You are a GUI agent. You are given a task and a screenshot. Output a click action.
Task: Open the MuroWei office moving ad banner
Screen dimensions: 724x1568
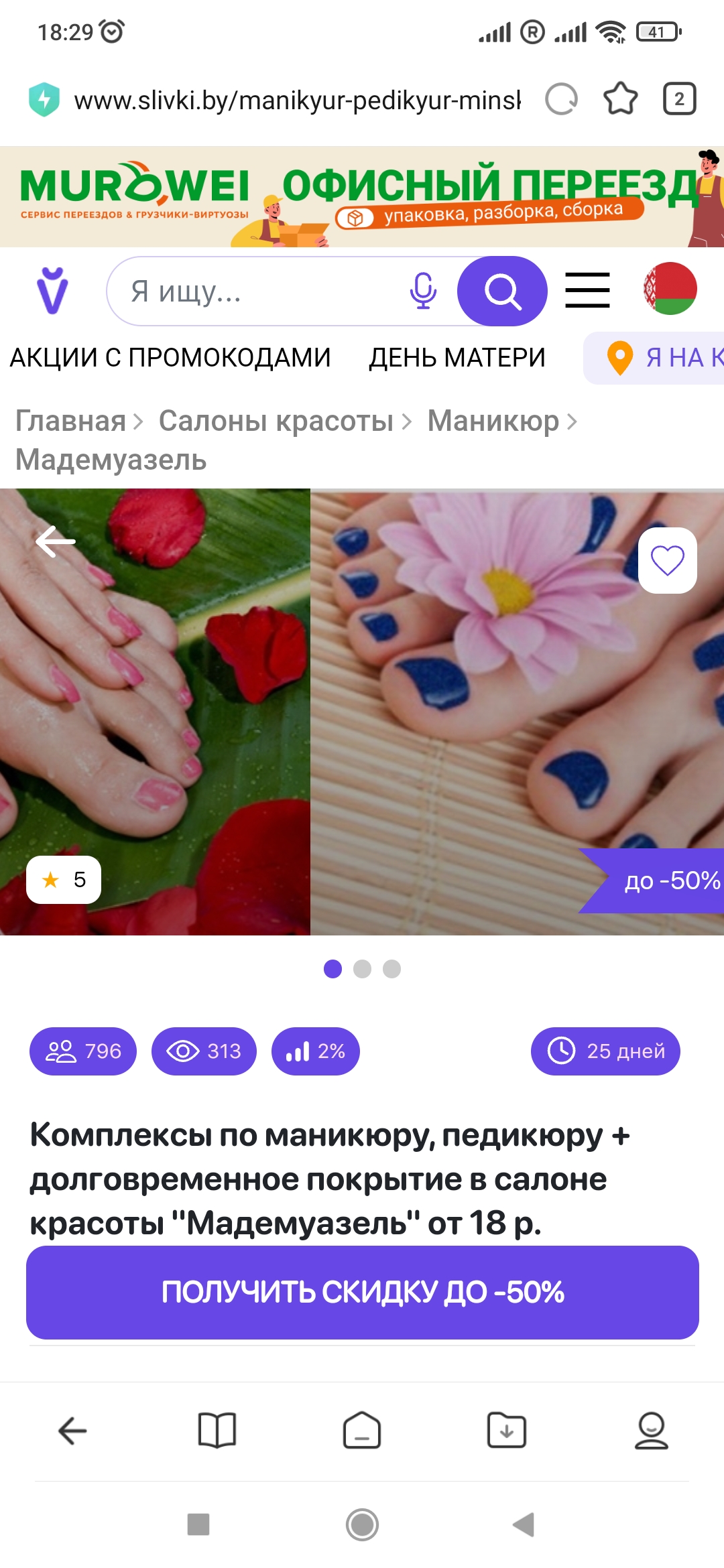362,197
